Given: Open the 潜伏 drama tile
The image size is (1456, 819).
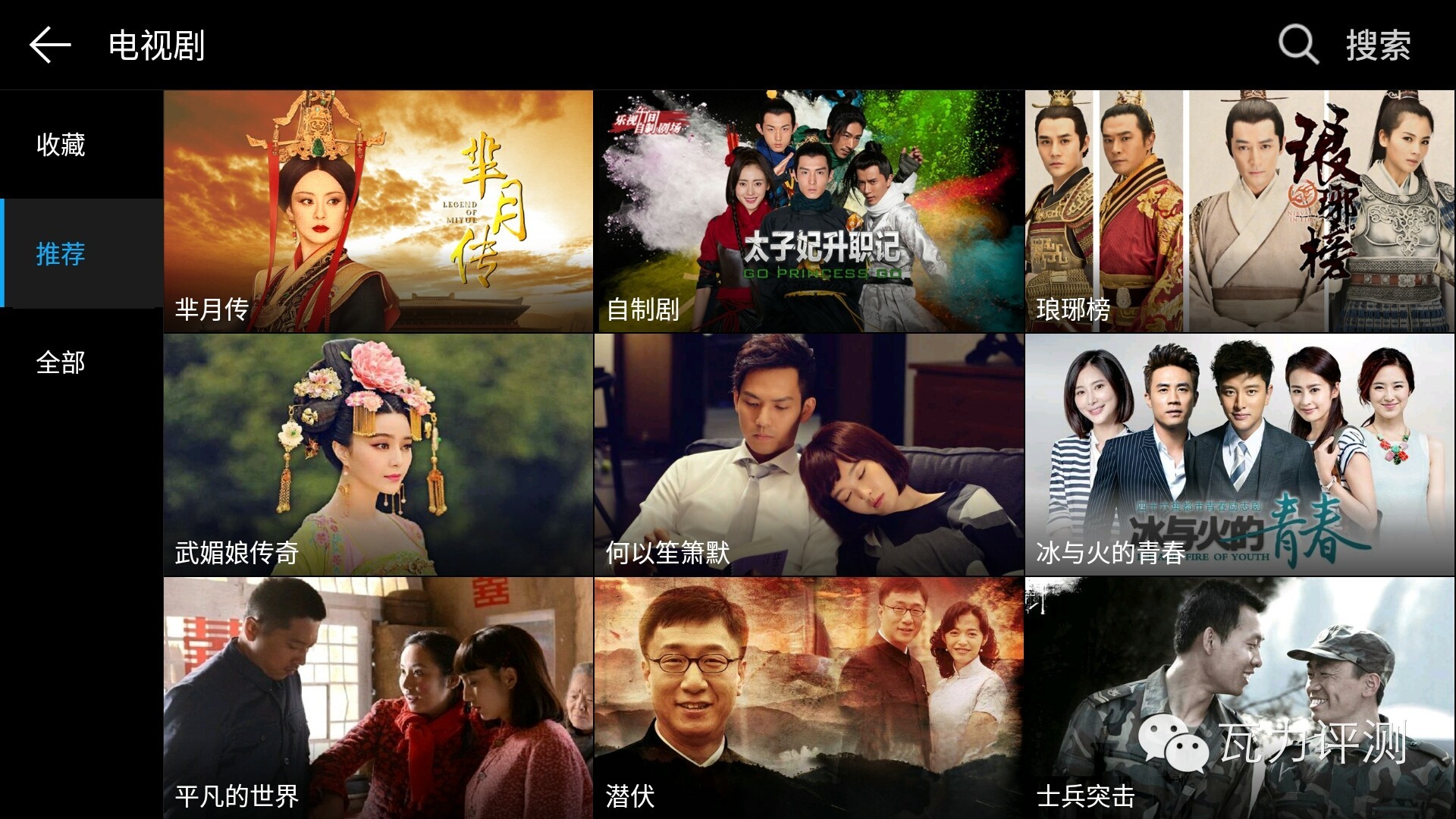Looking at the screenshot, I should pos(808,698).
